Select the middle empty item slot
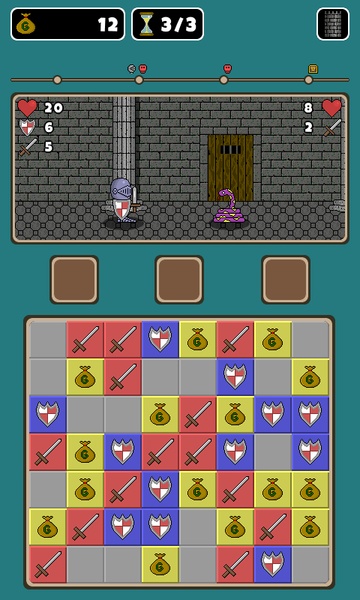 [179, 280]
